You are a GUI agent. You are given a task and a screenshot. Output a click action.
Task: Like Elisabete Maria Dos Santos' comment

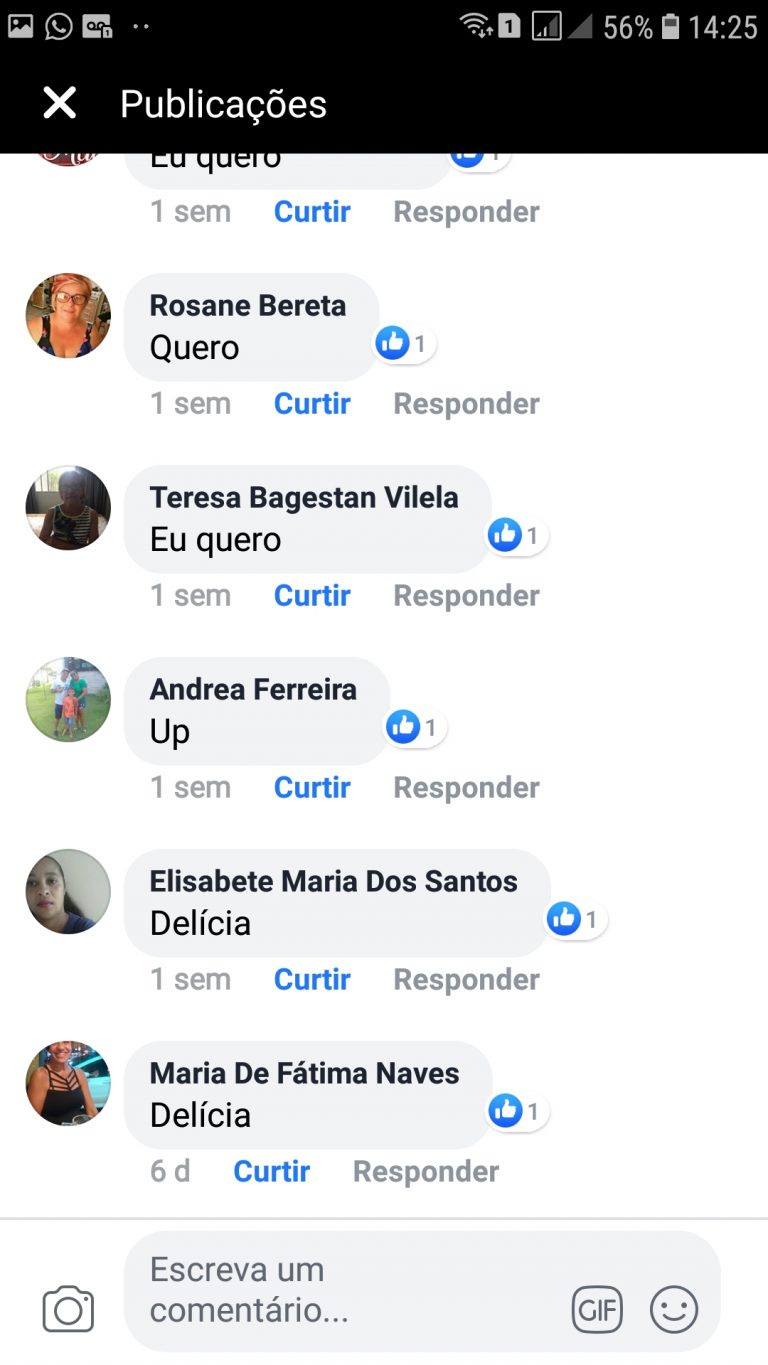(x=312, y=980)
